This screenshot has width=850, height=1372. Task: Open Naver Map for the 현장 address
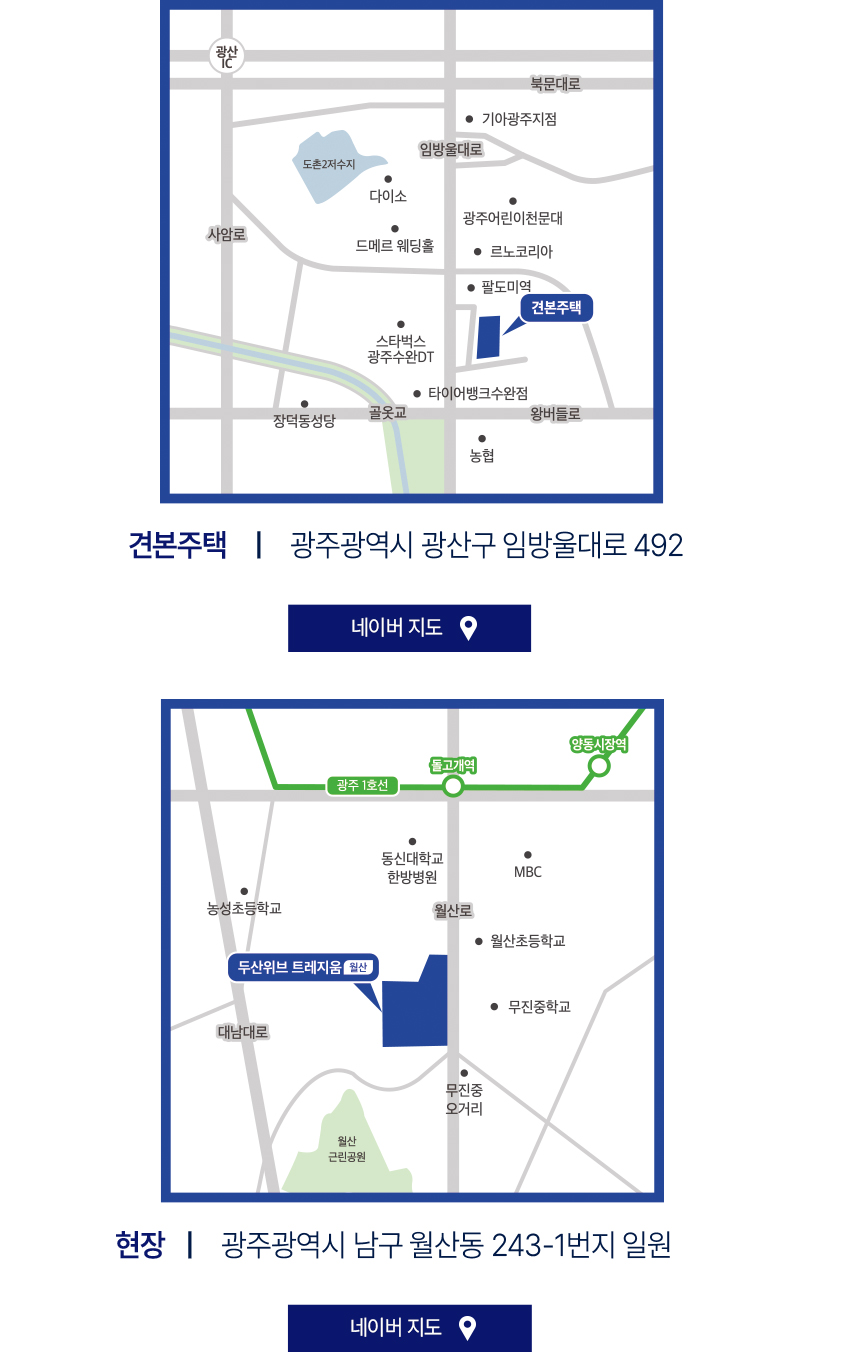(x=409, y=1328)
